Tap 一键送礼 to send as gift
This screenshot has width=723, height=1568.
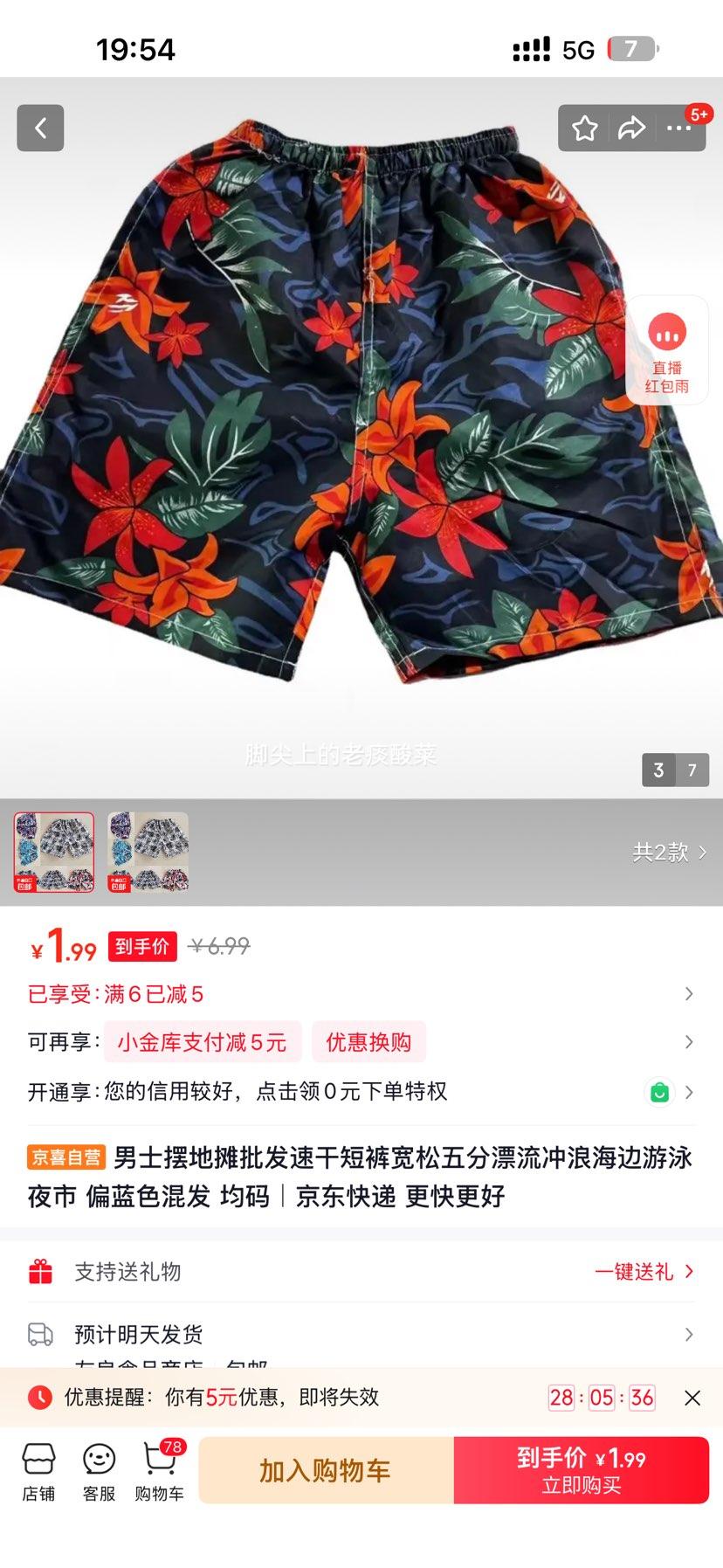pos(644,1271)
